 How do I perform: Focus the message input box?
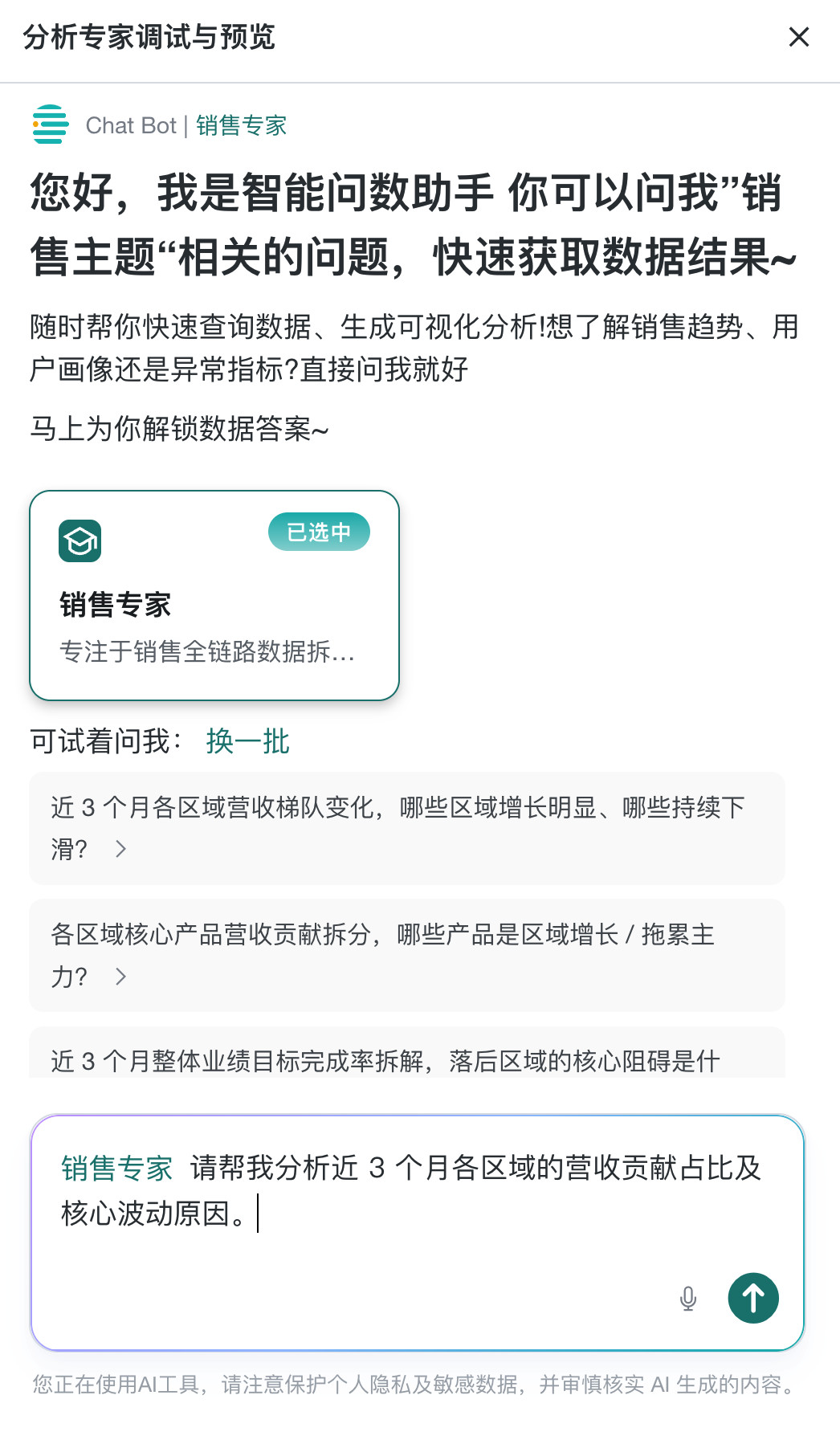[417, 1232]
